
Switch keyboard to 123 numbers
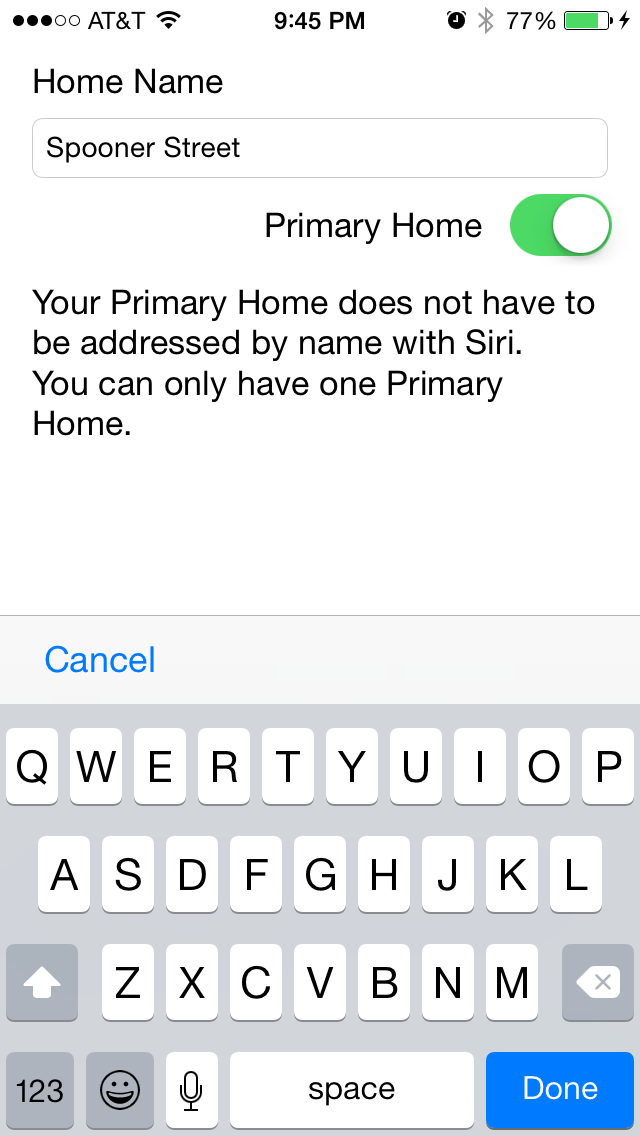coord(40,1090)
